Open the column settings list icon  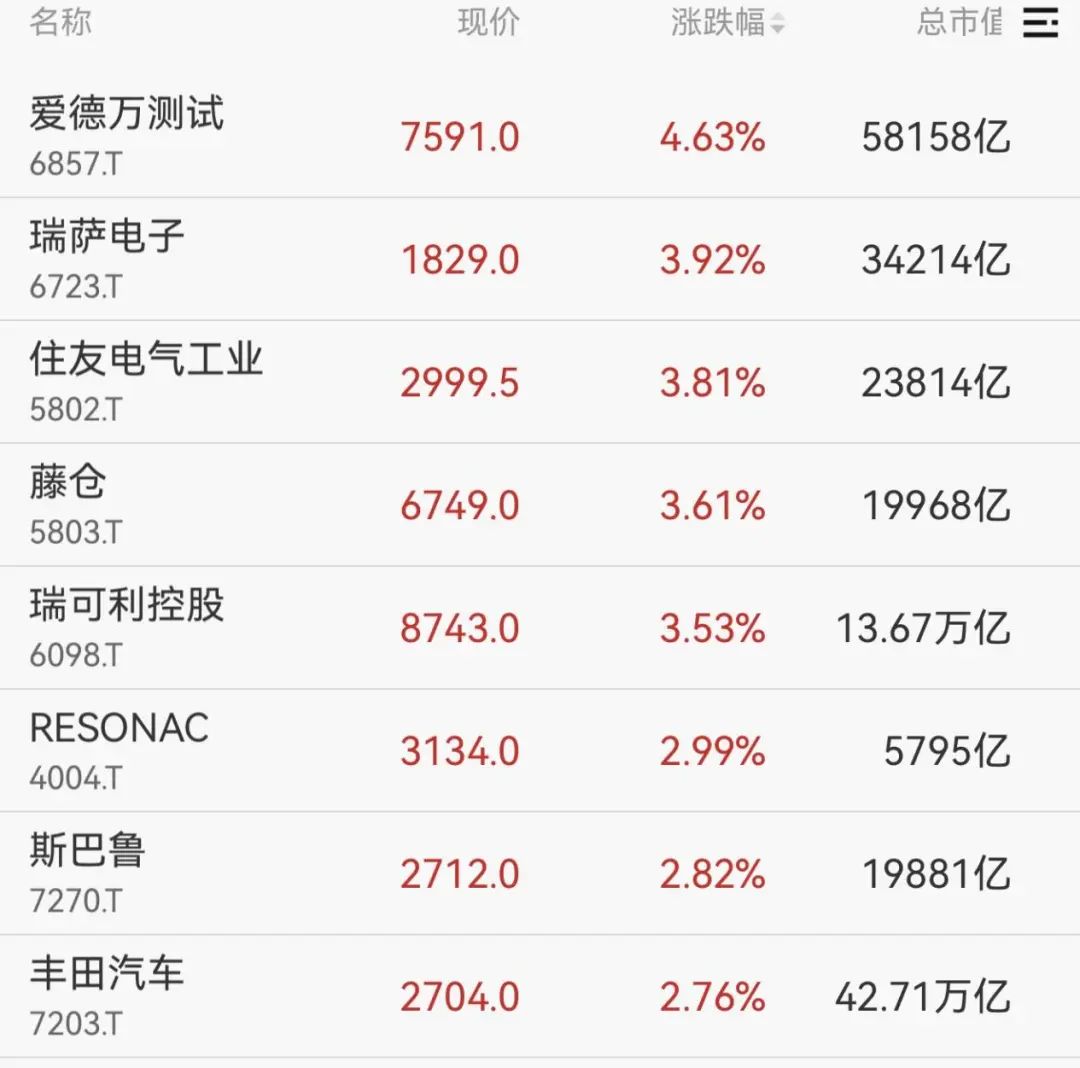pyautogui.click(x=1040, y=23)
